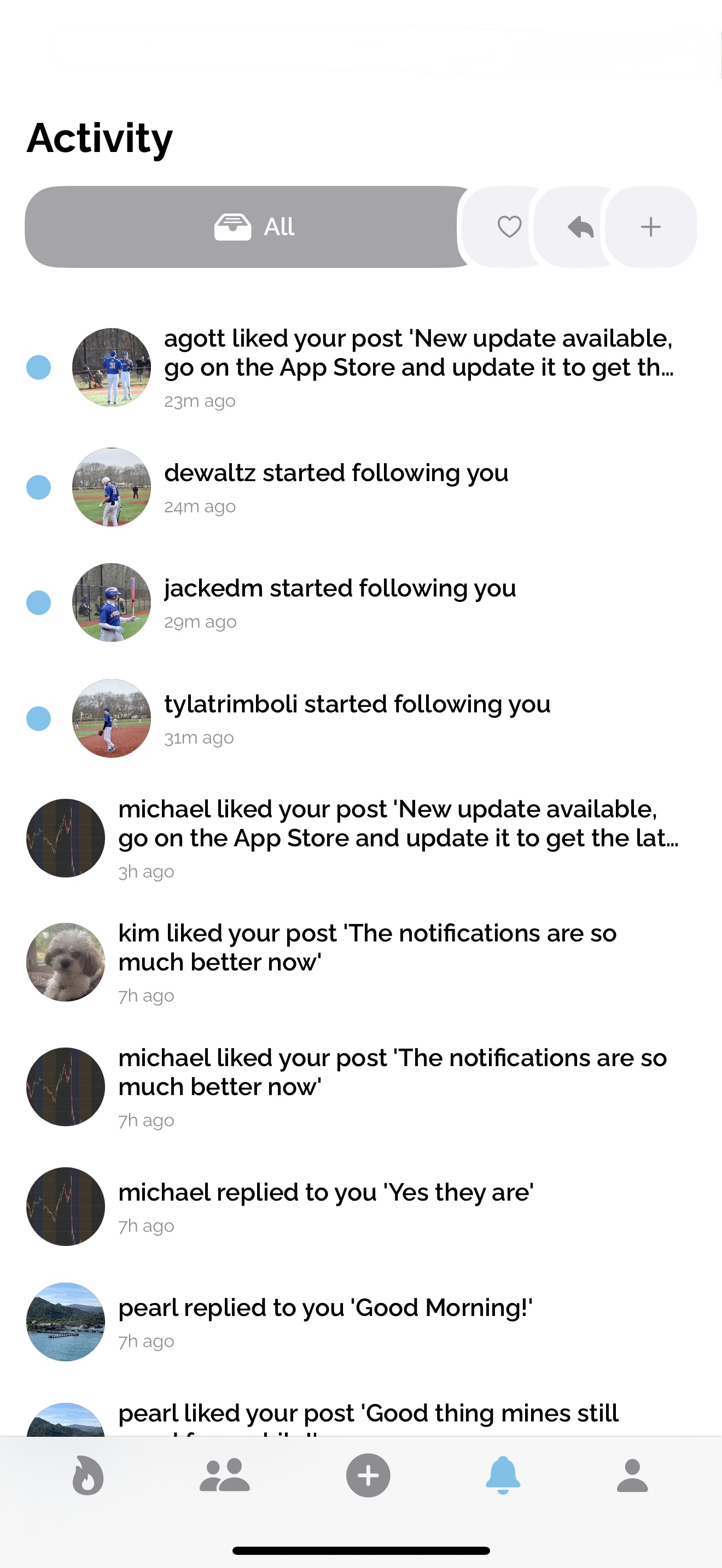The width and height of the screenshot is (722, 1568).
Task: Open agott's like notification
Action: point(418,367)
